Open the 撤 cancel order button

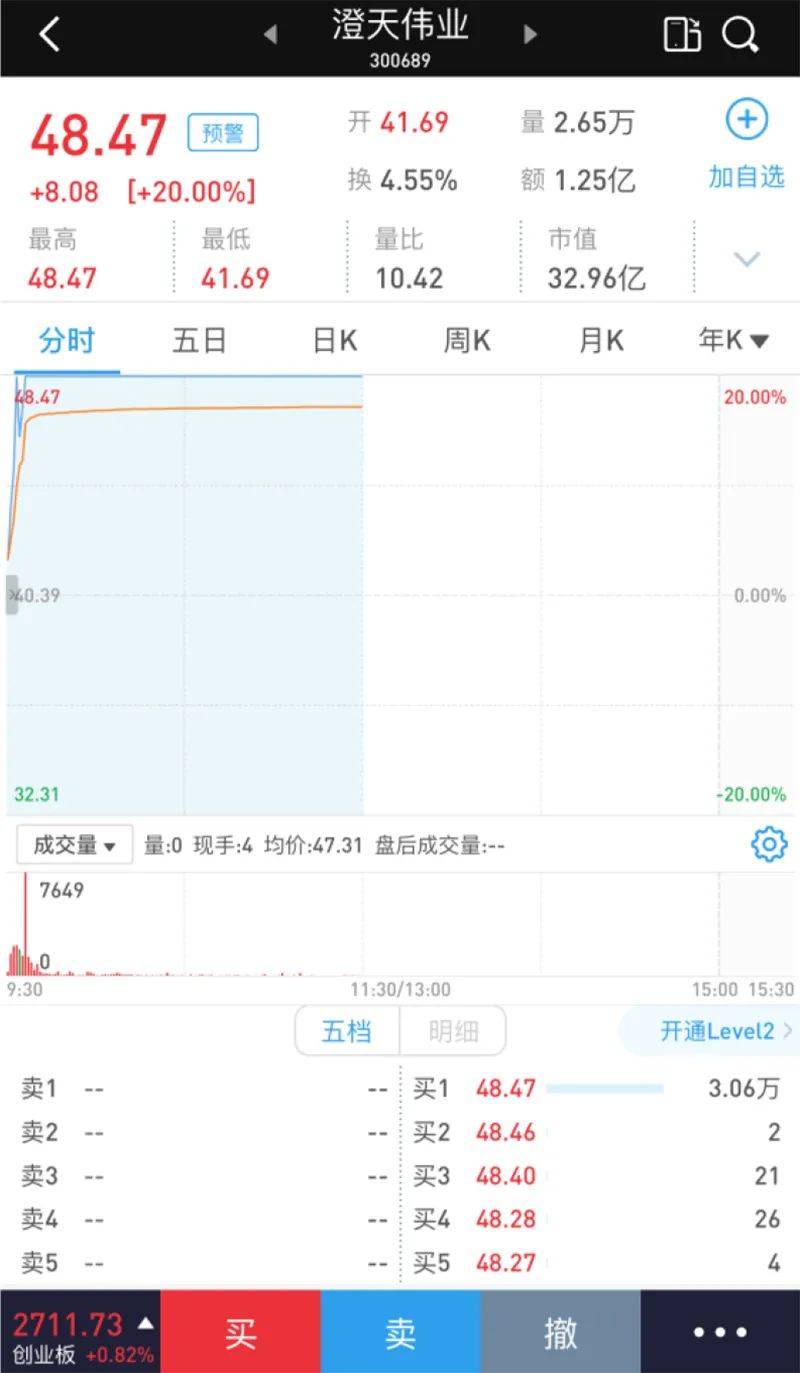(x=561, y=1332)
